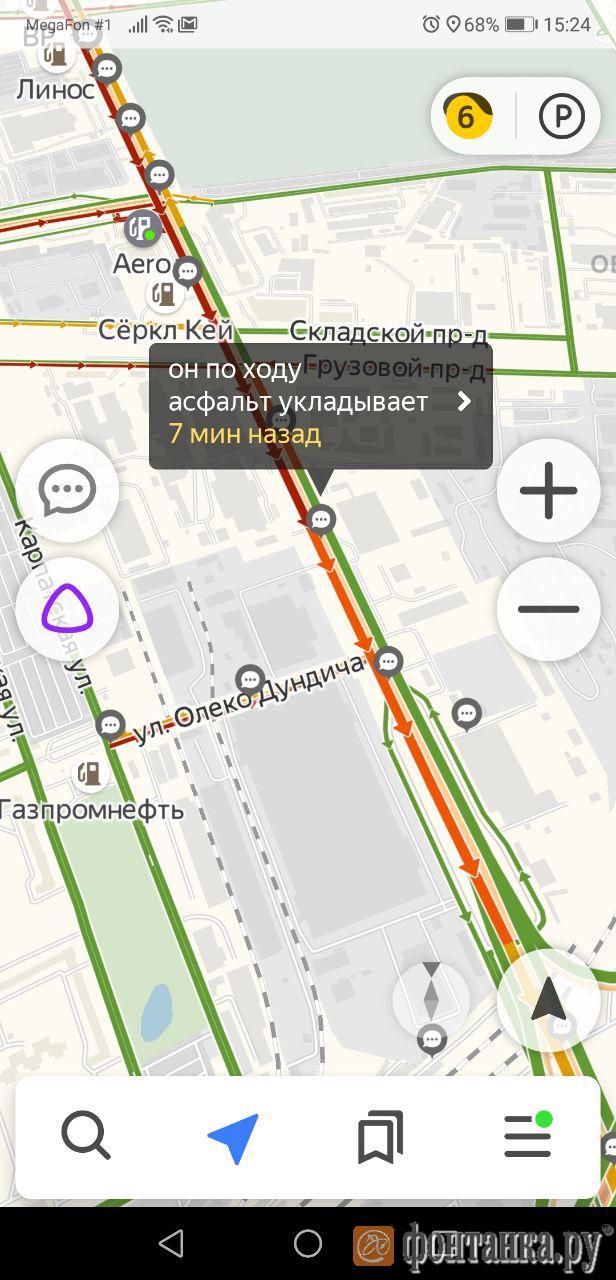The image size is (616, 1280).
Task: Zoom in with the plus button
Action: point(548,490)
